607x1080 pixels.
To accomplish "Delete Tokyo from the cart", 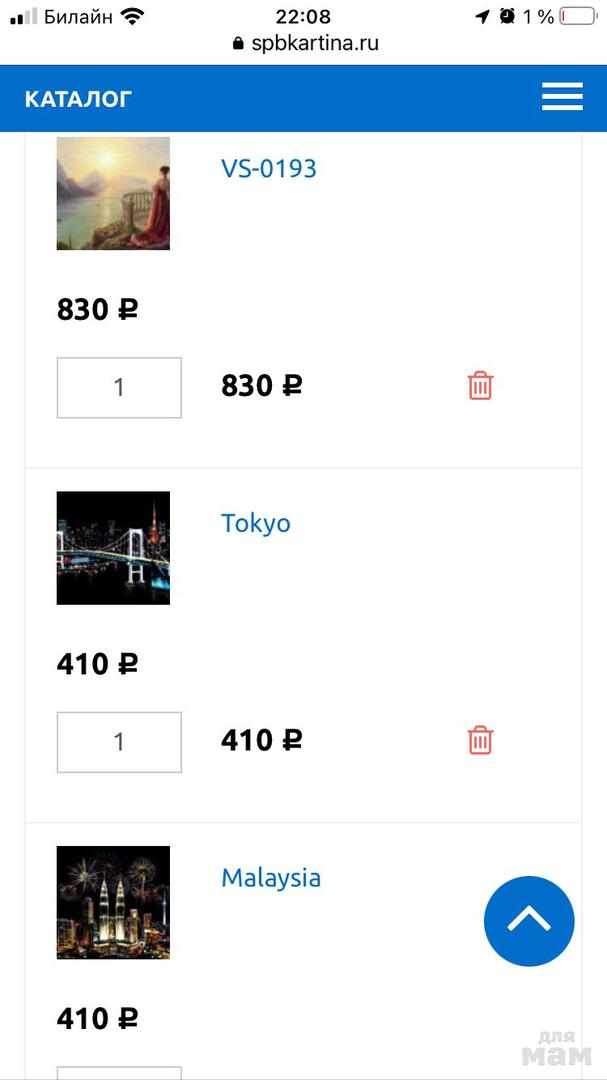I will (480, 741).
